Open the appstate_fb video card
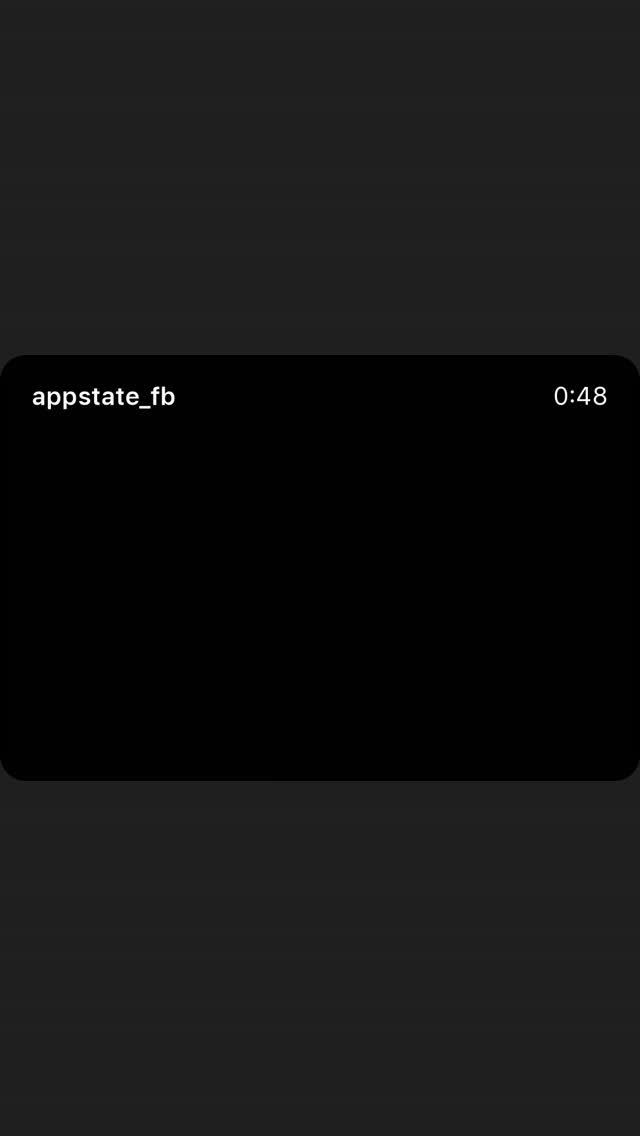 (320, 567)
